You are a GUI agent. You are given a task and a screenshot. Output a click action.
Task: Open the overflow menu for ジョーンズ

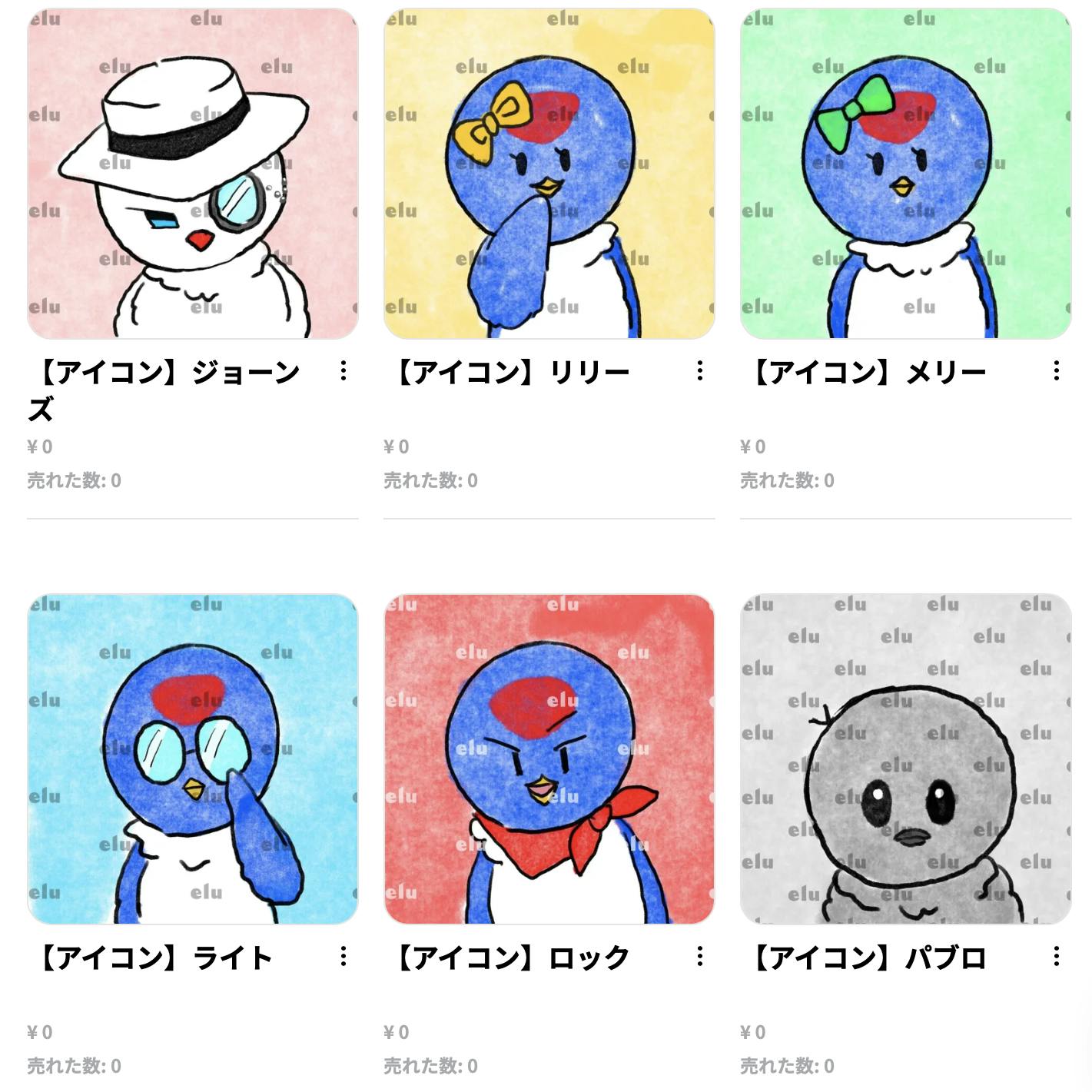344,372
